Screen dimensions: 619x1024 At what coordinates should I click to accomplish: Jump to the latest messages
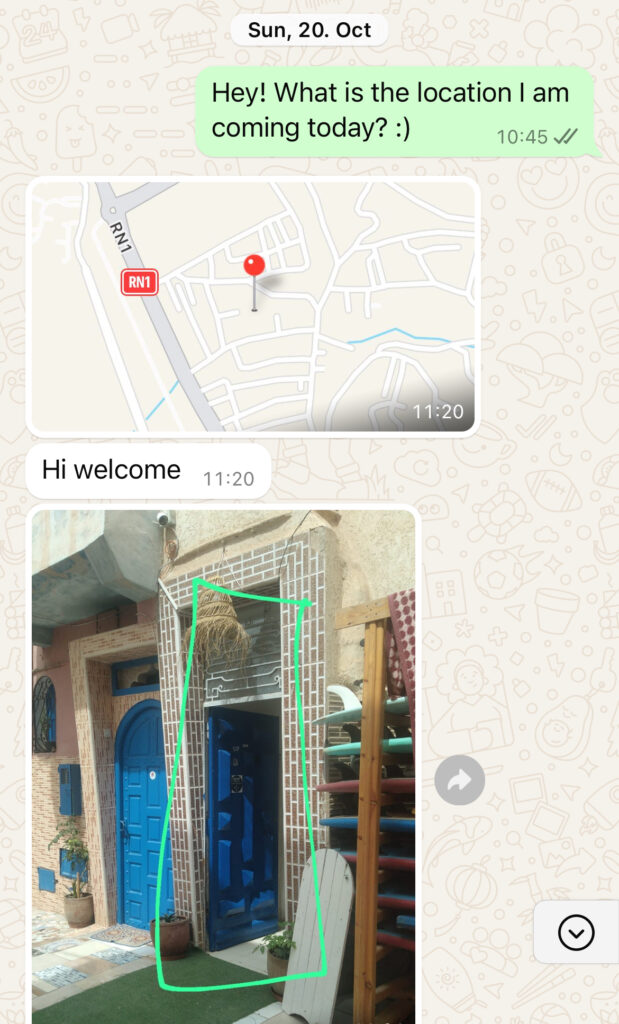pos(576,932)
